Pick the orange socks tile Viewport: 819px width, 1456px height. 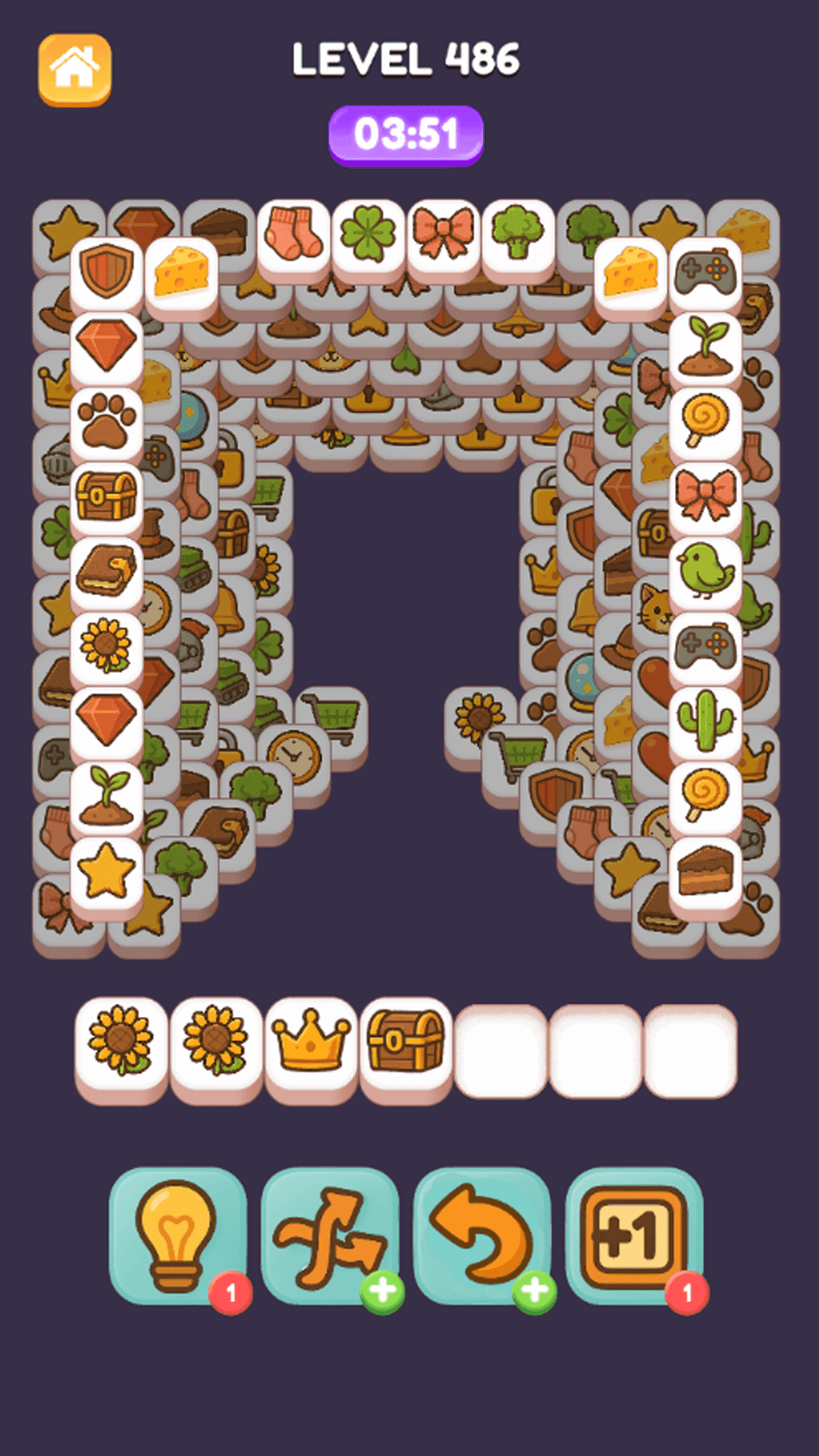click(x=293, y=234)
